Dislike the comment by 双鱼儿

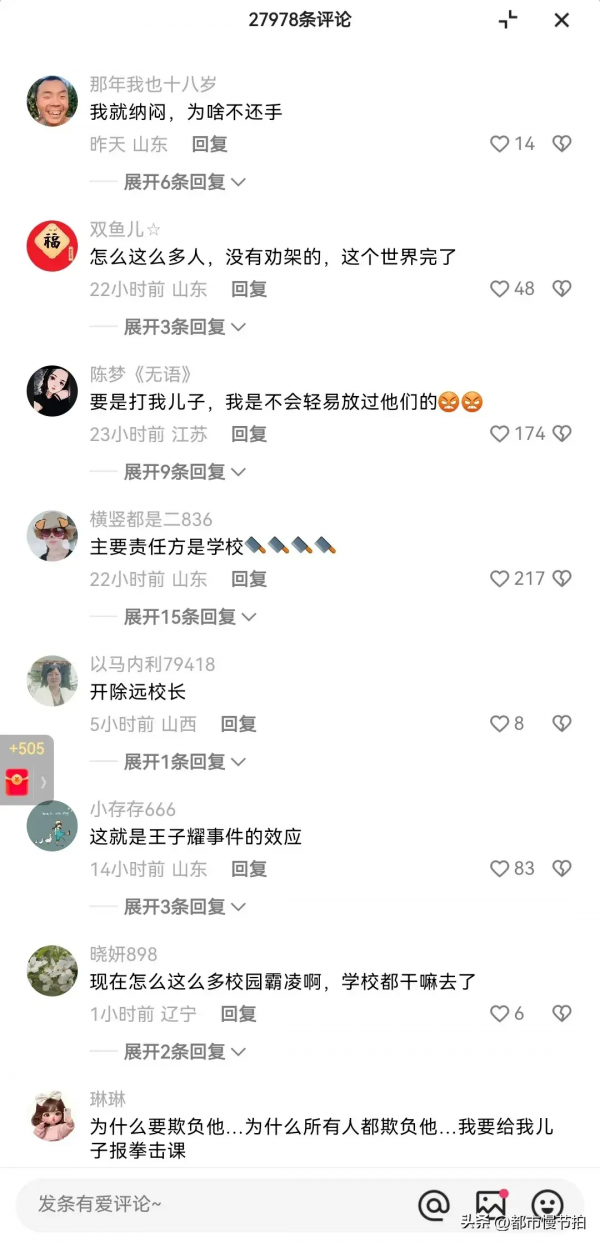pyautogui.click(x=562, y=289)
